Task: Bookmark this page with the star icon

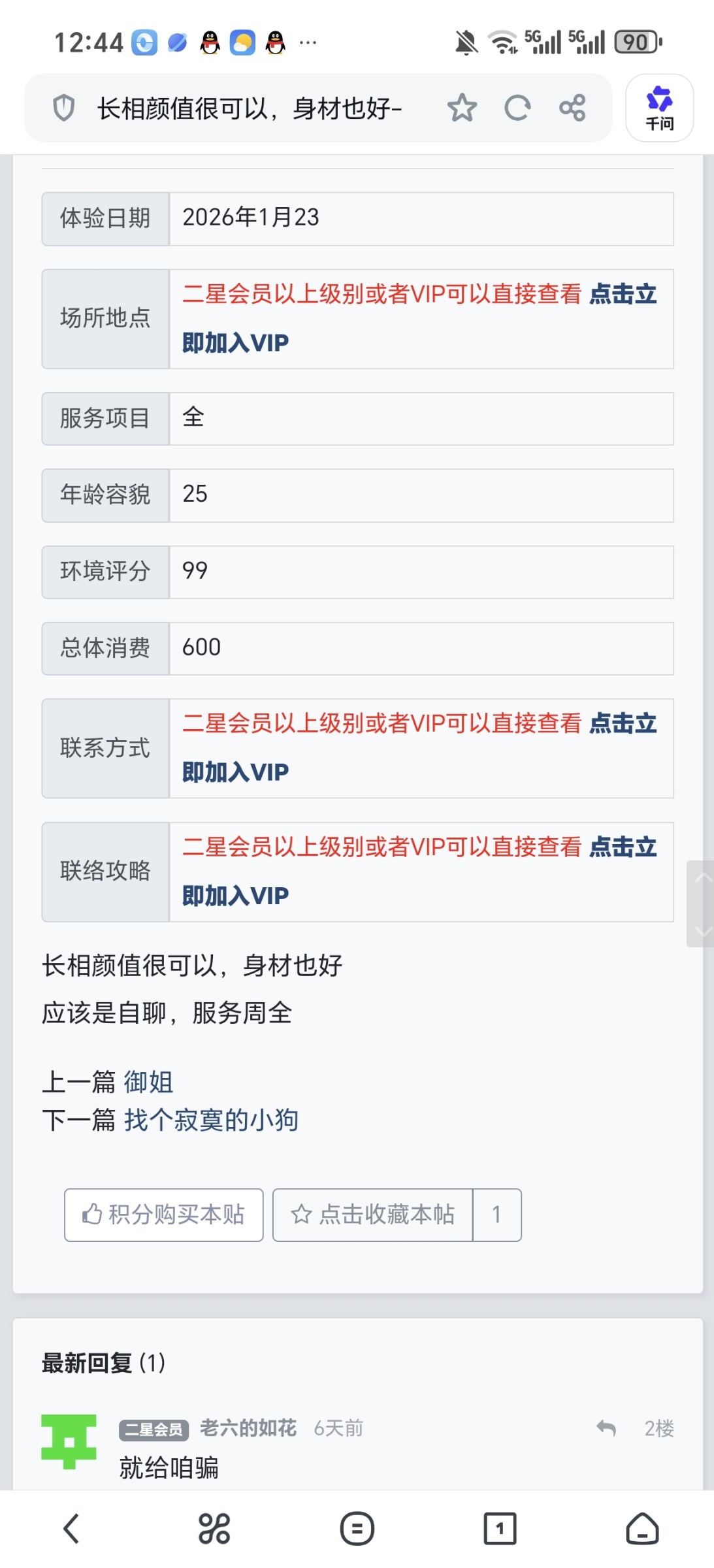Action: pyautogui.click(x=462, y=108)
